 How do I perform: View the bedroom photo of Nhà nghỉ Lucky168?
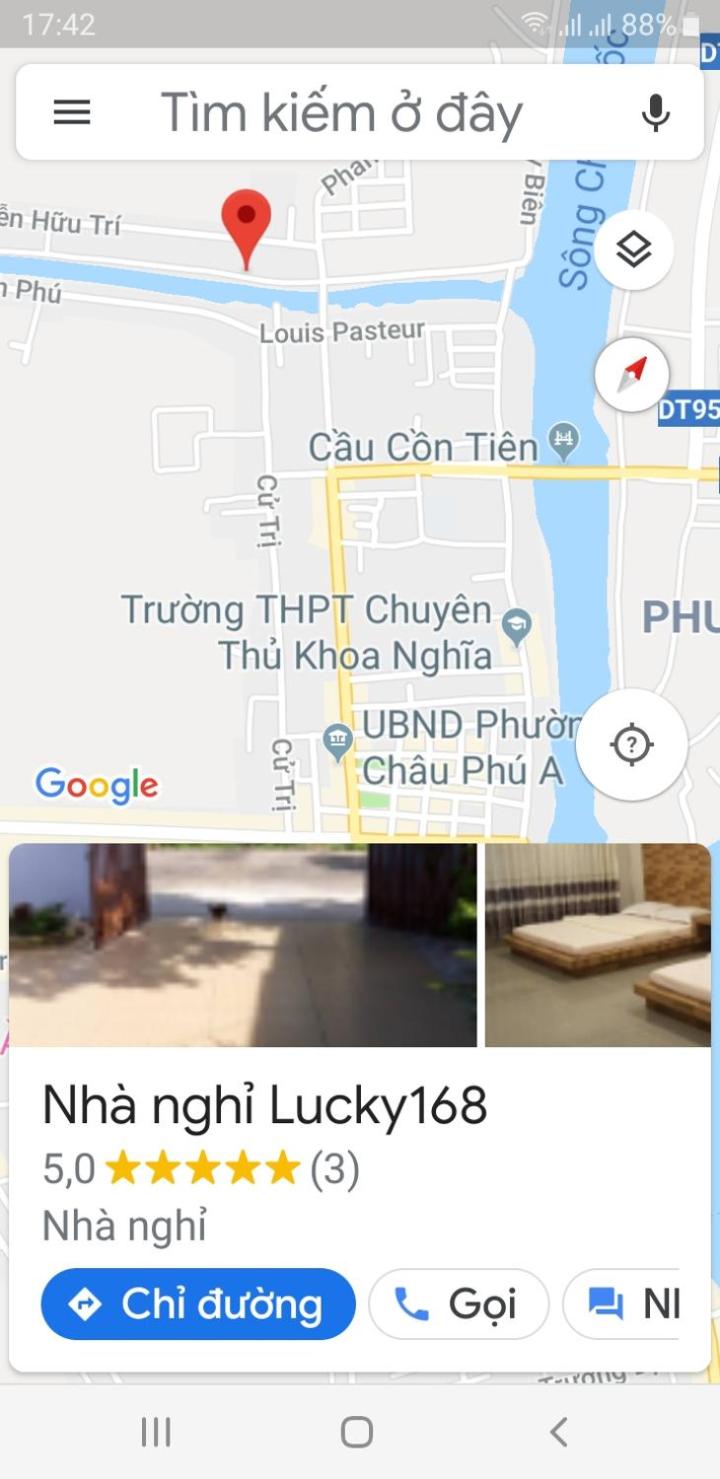[598, 945]
